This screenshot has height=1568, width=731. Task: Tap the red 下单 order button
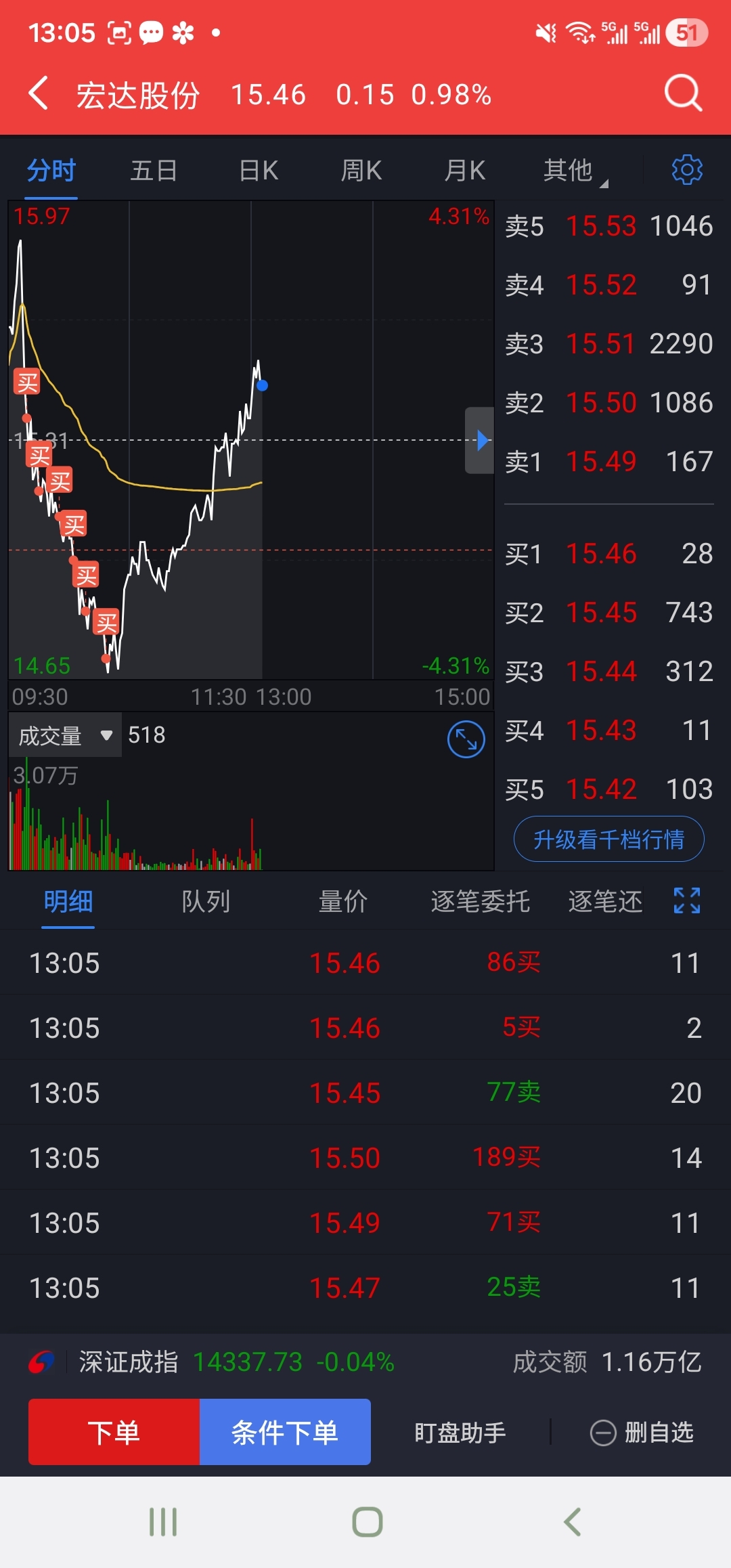(x=114, y=1432)
